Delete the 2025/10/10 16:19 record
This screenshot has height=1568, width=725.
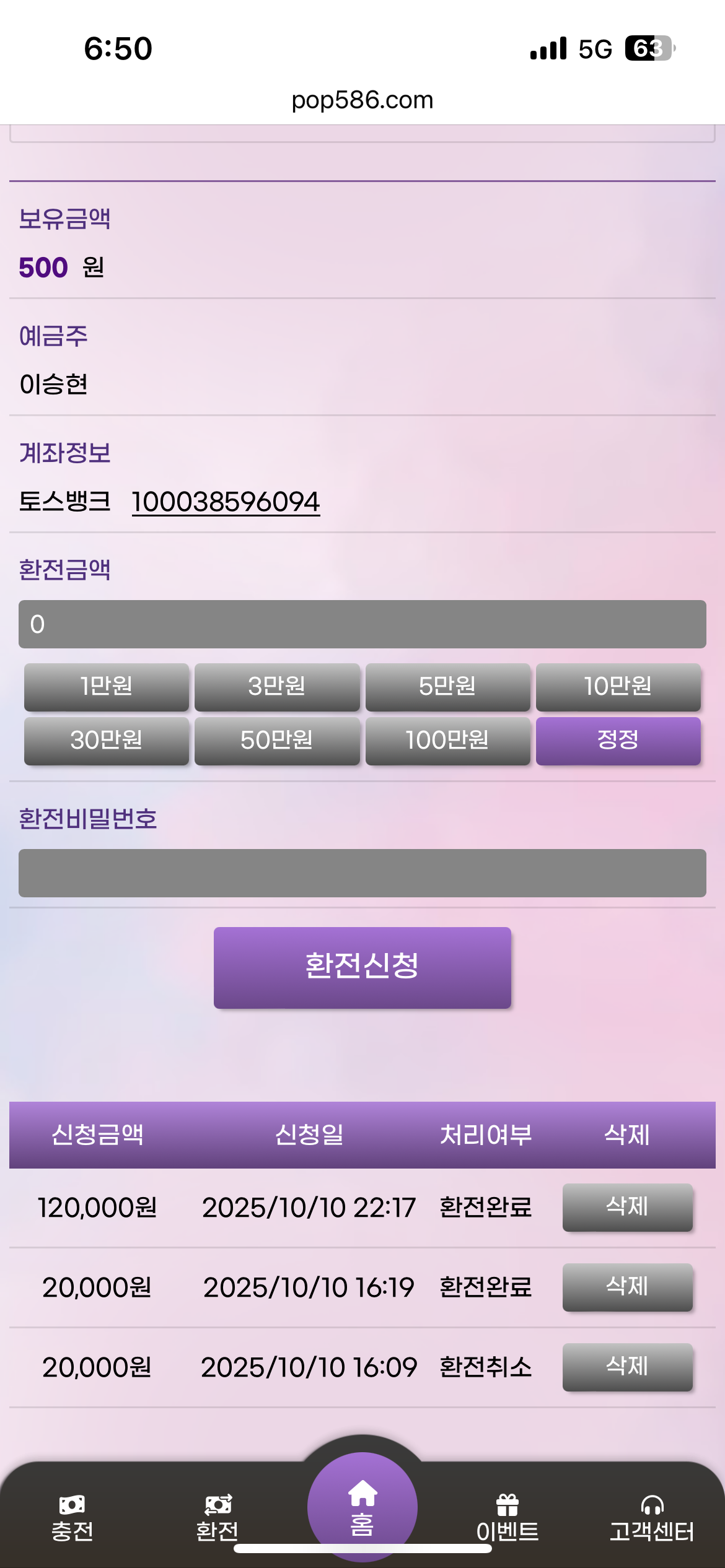[627, 1287]
